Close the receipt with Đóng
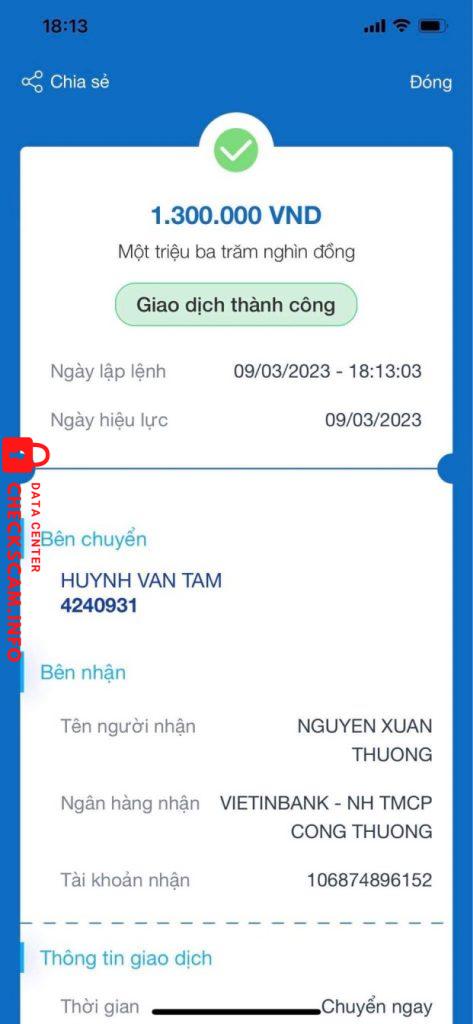This screenshot has height=1024, width=473. coord(431,82)
